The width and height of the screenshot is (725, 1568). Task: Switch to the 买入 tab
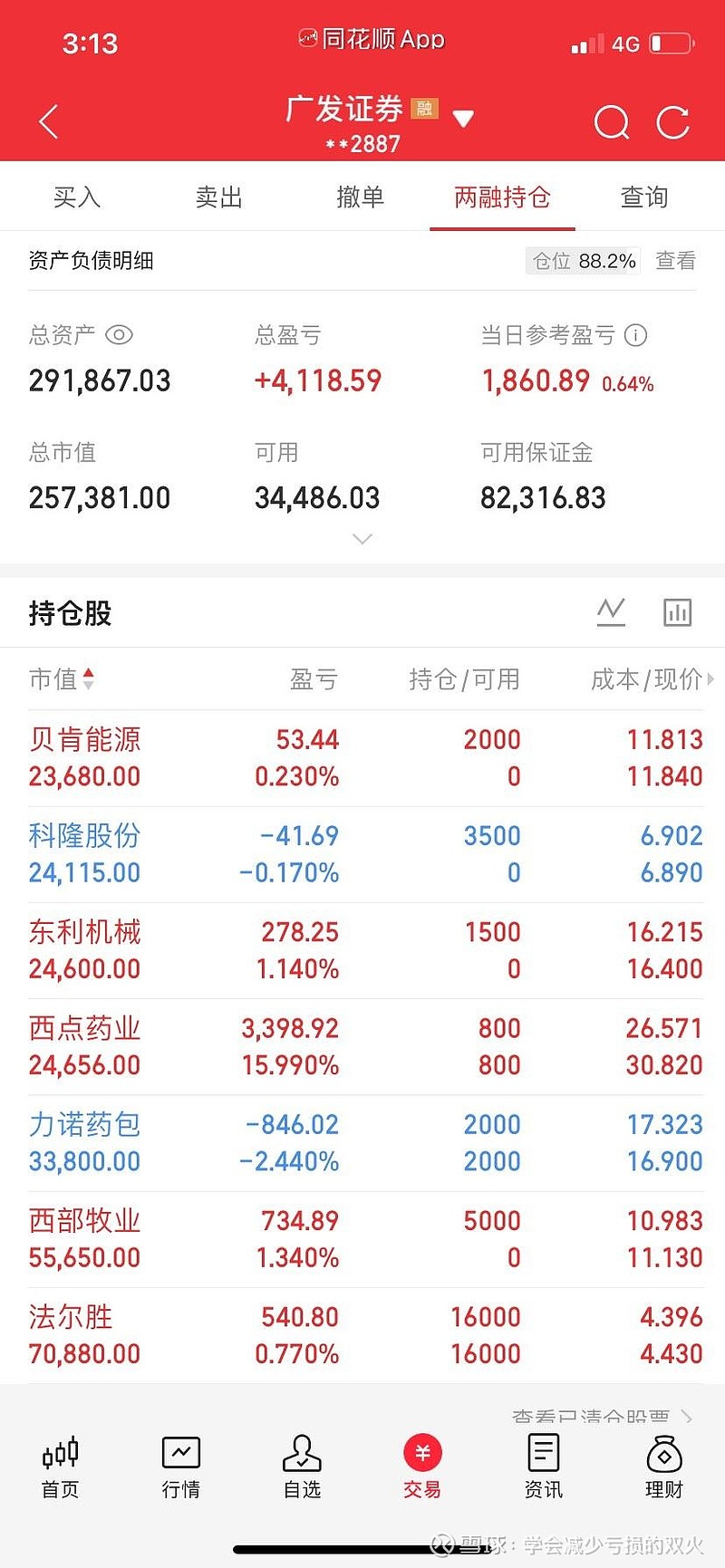76,197
